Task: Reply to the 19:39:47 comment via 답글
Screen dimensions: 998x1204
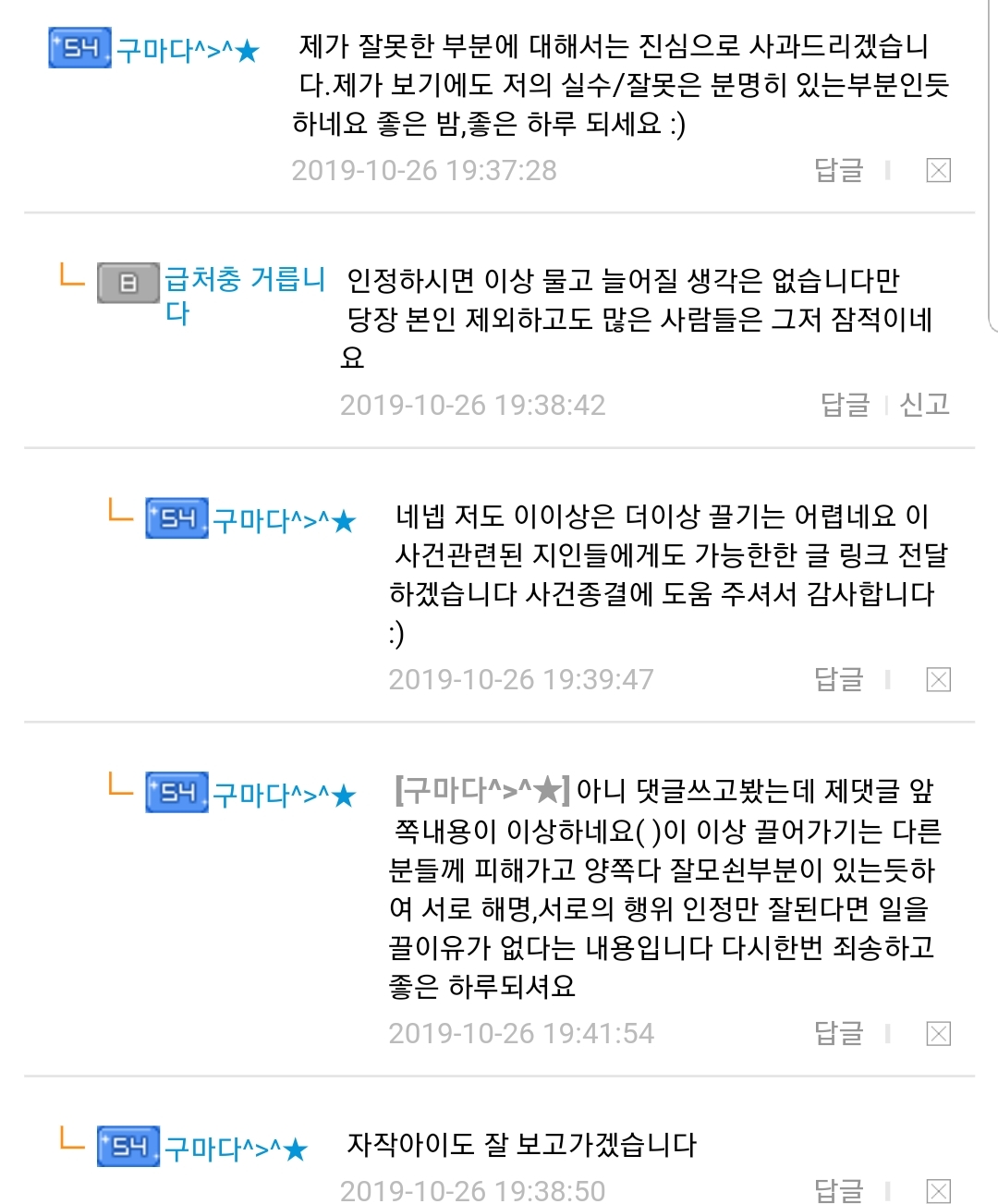Action: point(838,679)
